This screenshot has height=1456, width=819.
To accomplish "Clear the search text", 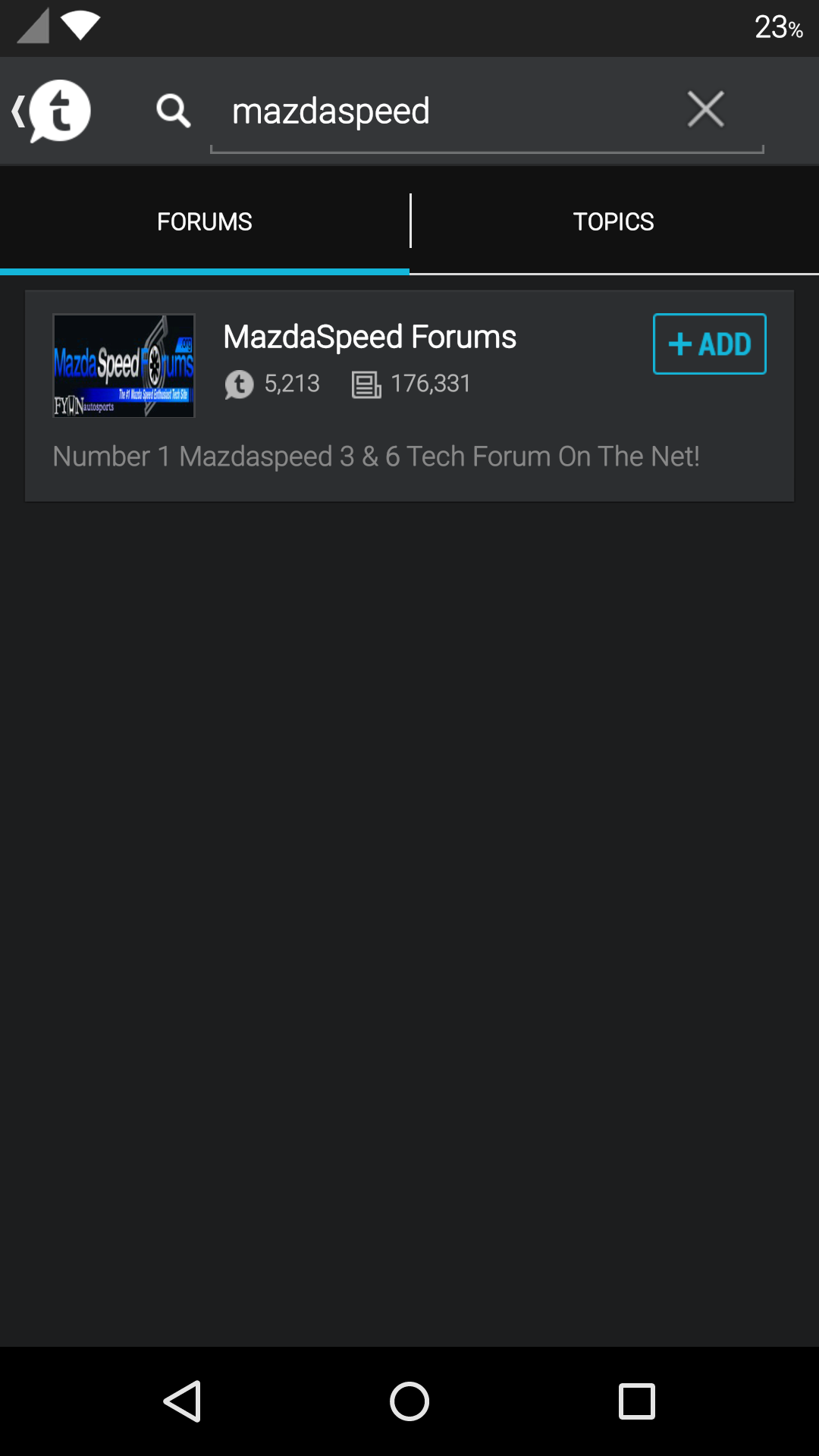I will click(x=705, y=109).
